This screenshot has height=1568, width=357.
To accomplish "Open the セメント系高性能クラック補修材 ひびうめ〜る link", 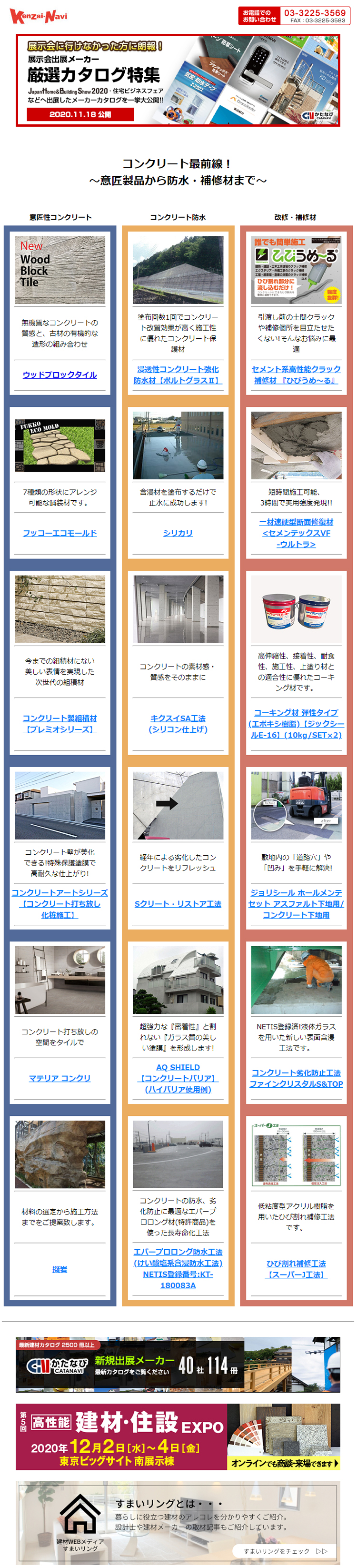I will (x=296, y=374).
